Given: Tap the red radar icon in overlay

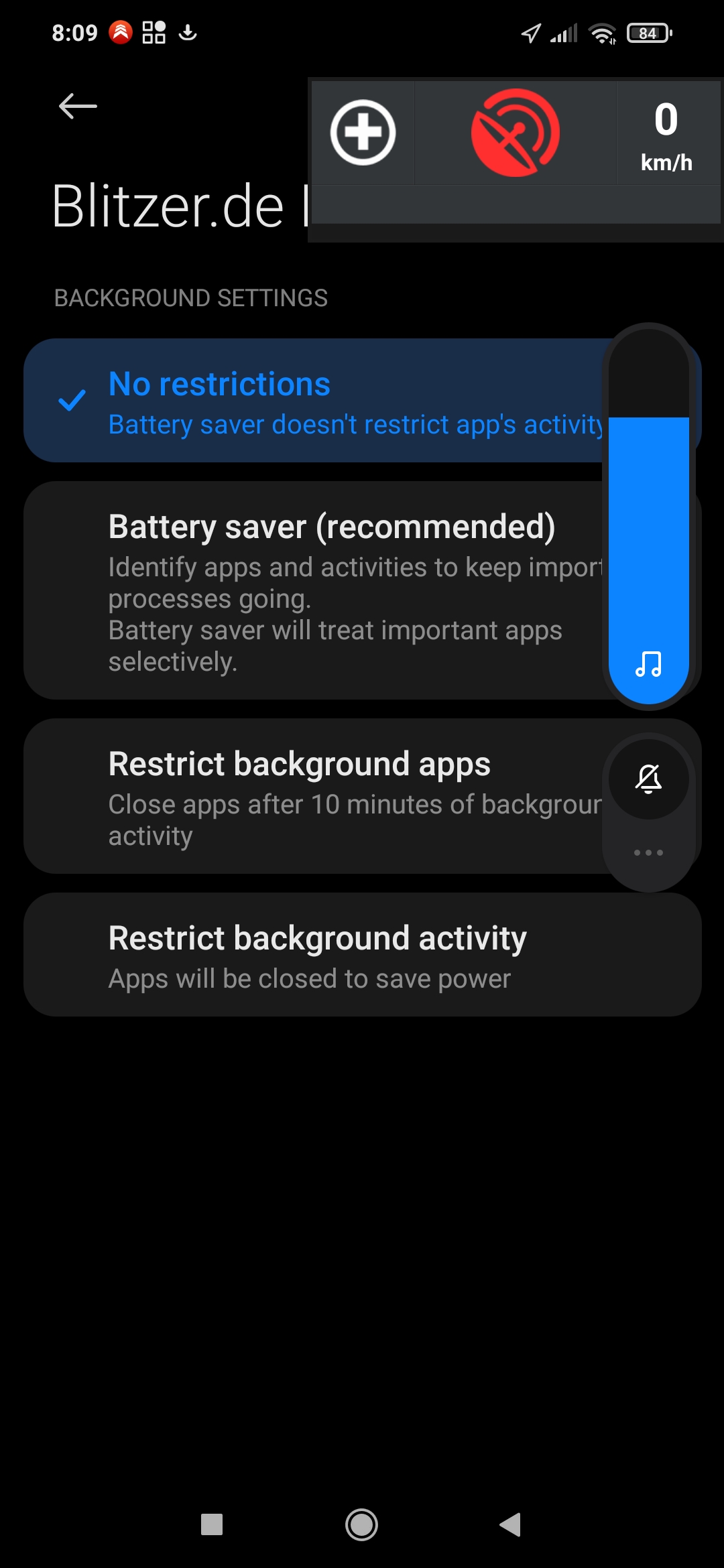Looking at the screenshot, I should (516, 133).
